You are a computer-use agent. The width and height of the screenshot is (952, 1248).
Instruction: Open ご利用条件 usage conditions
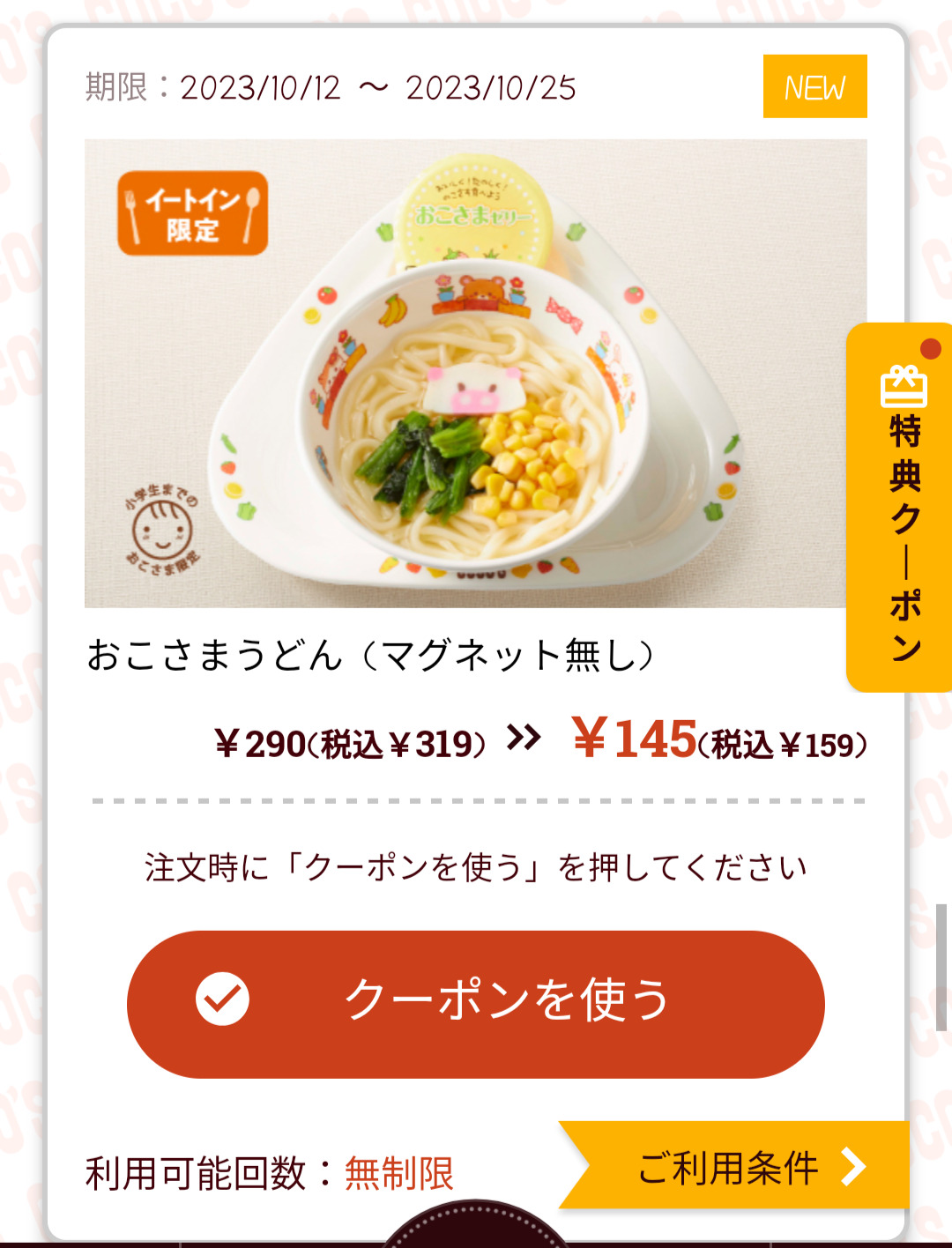pos(740,1167)
